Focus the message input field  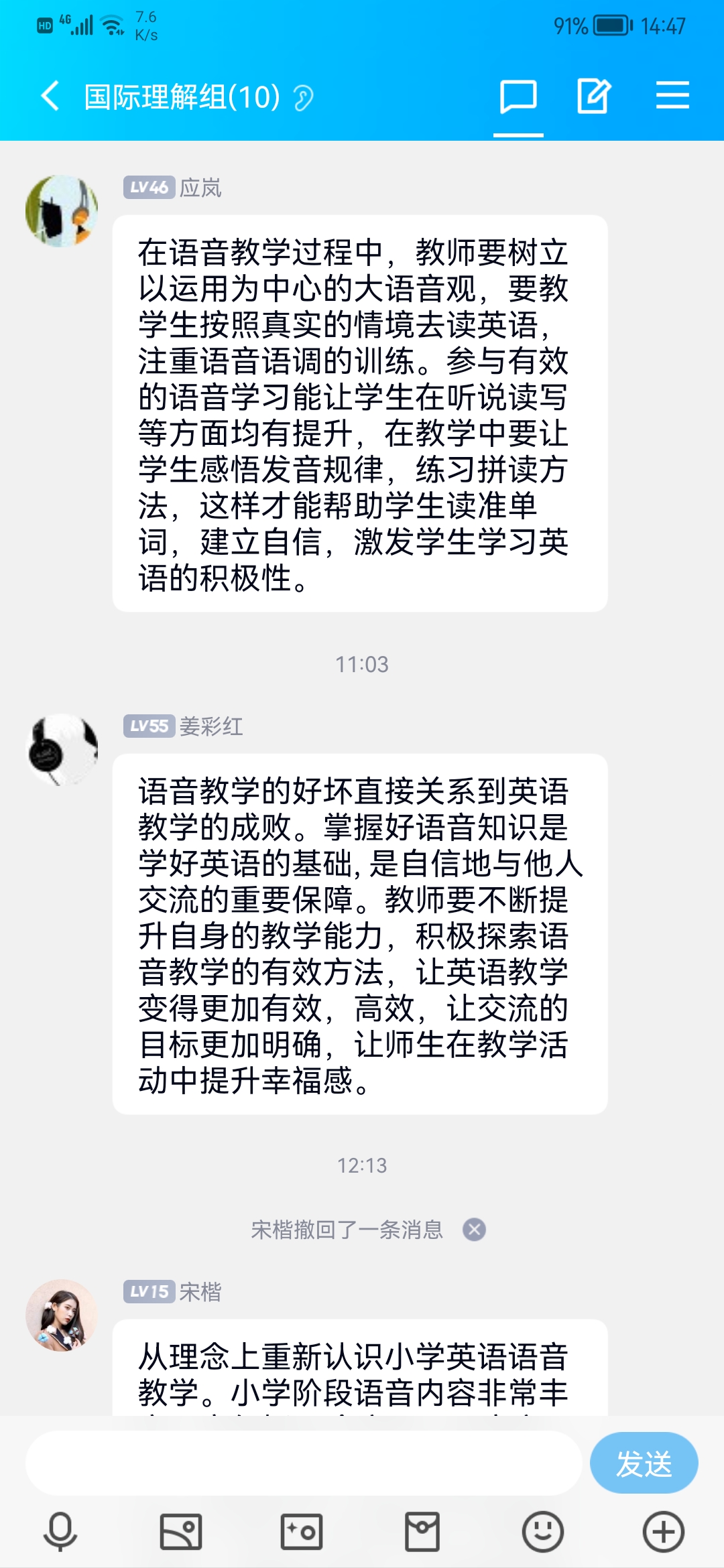(x=303, y=1463)
